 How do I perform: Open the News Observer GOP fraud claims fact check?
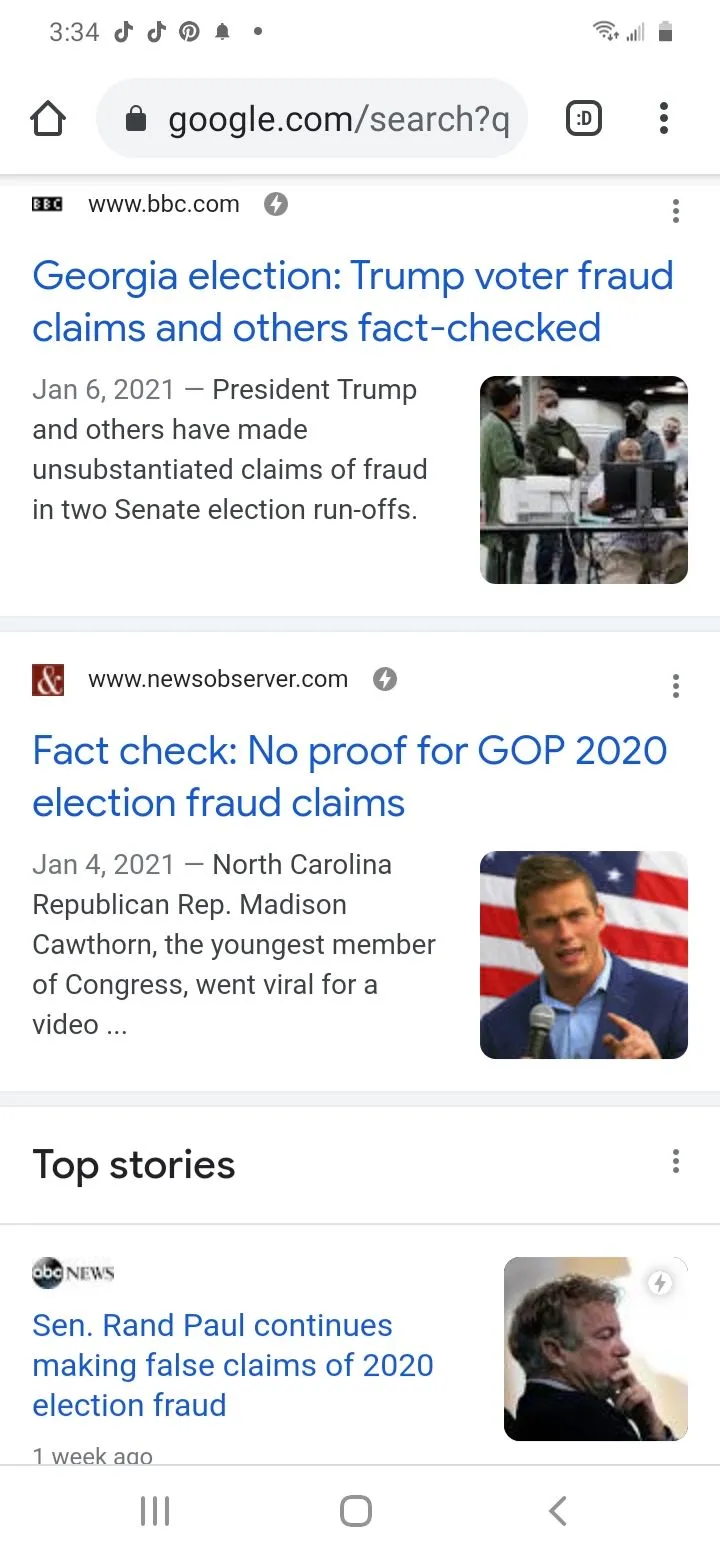point(350,776)
